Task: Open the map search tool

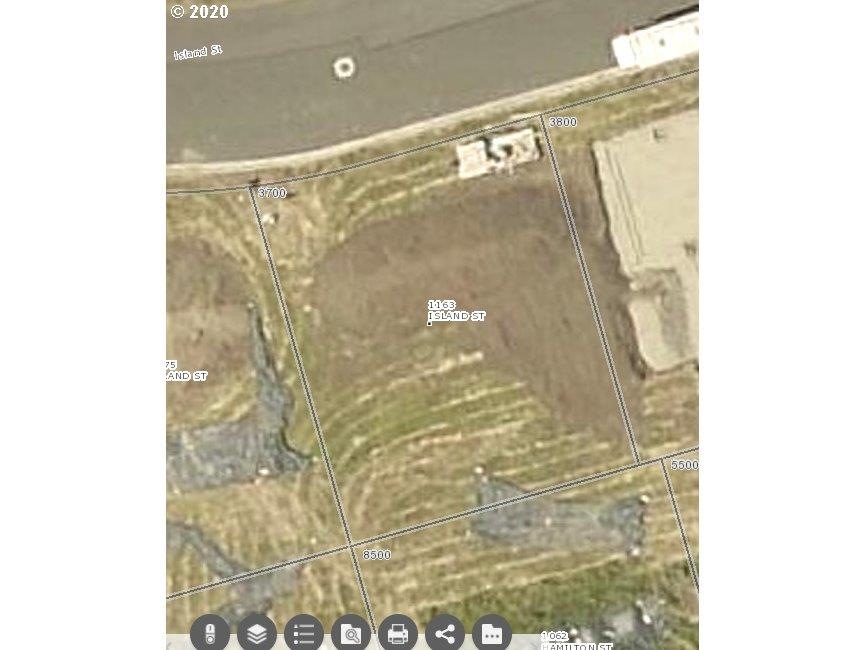Action: pyautogui.click(x=351, y=634)
